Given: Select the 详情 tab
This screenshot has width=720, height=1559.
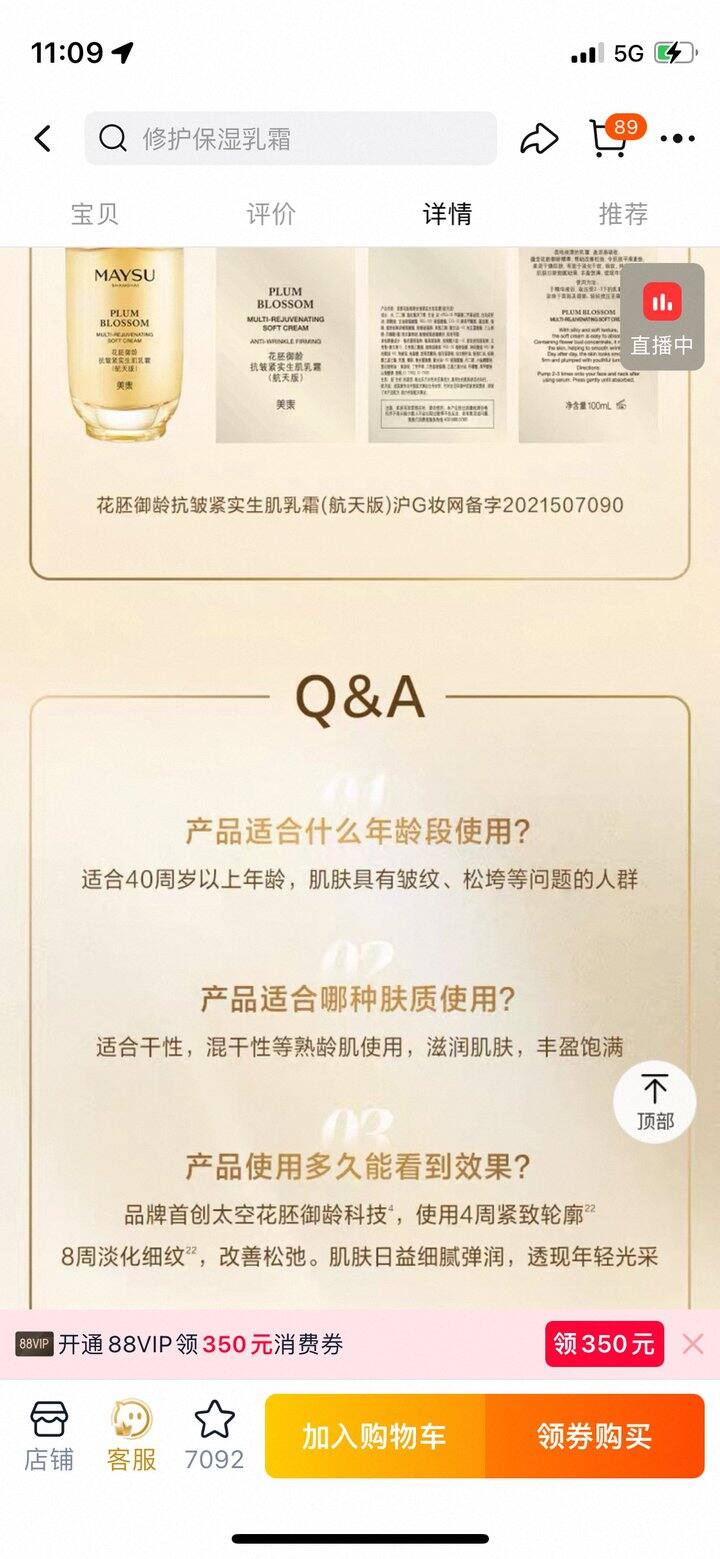Looking at the screenshot, I should pyautogui.click(x=447, y=213).
